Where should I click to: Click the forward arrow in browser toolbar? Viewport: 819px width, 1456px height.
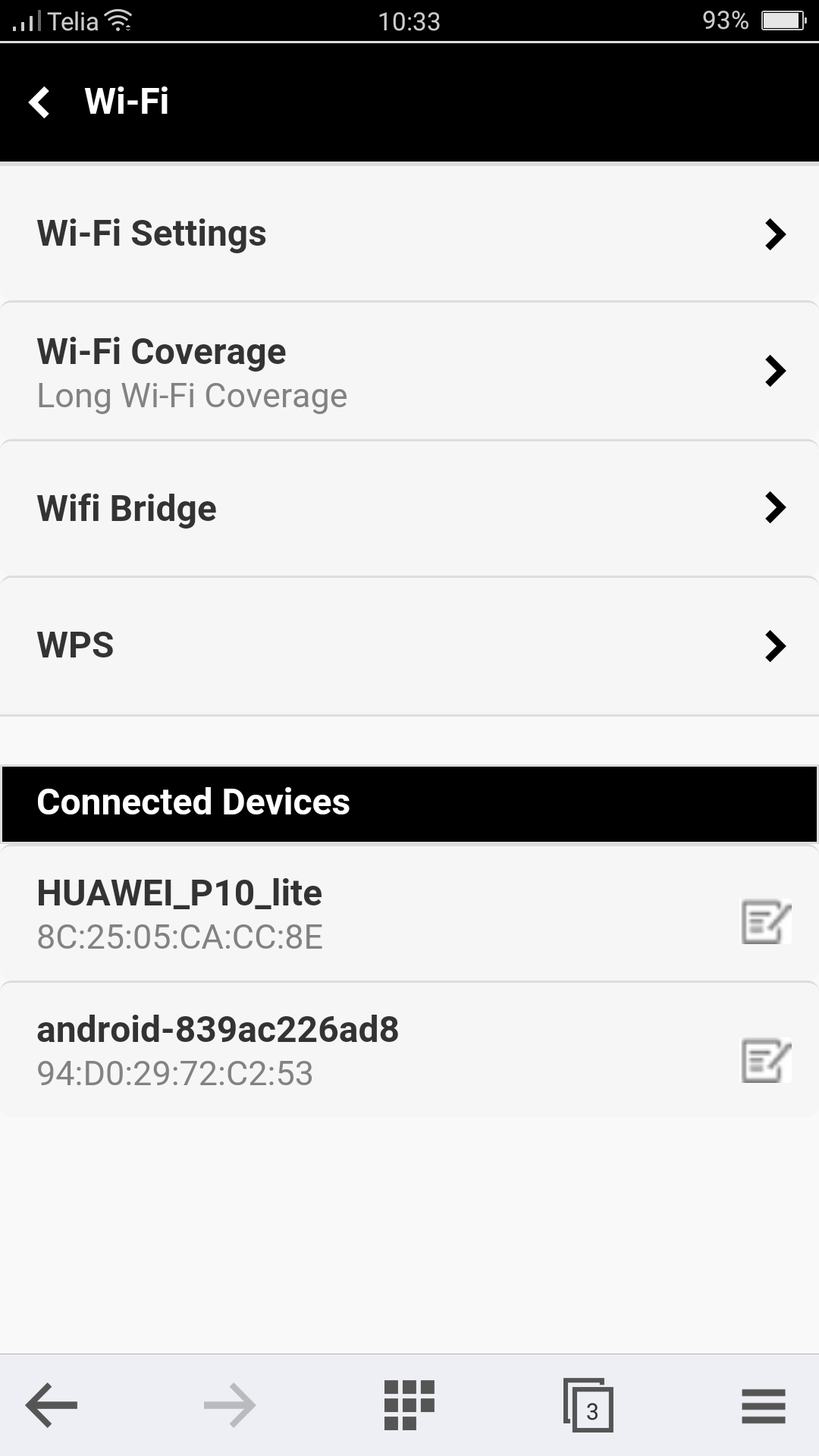[x=229, y=1405]
